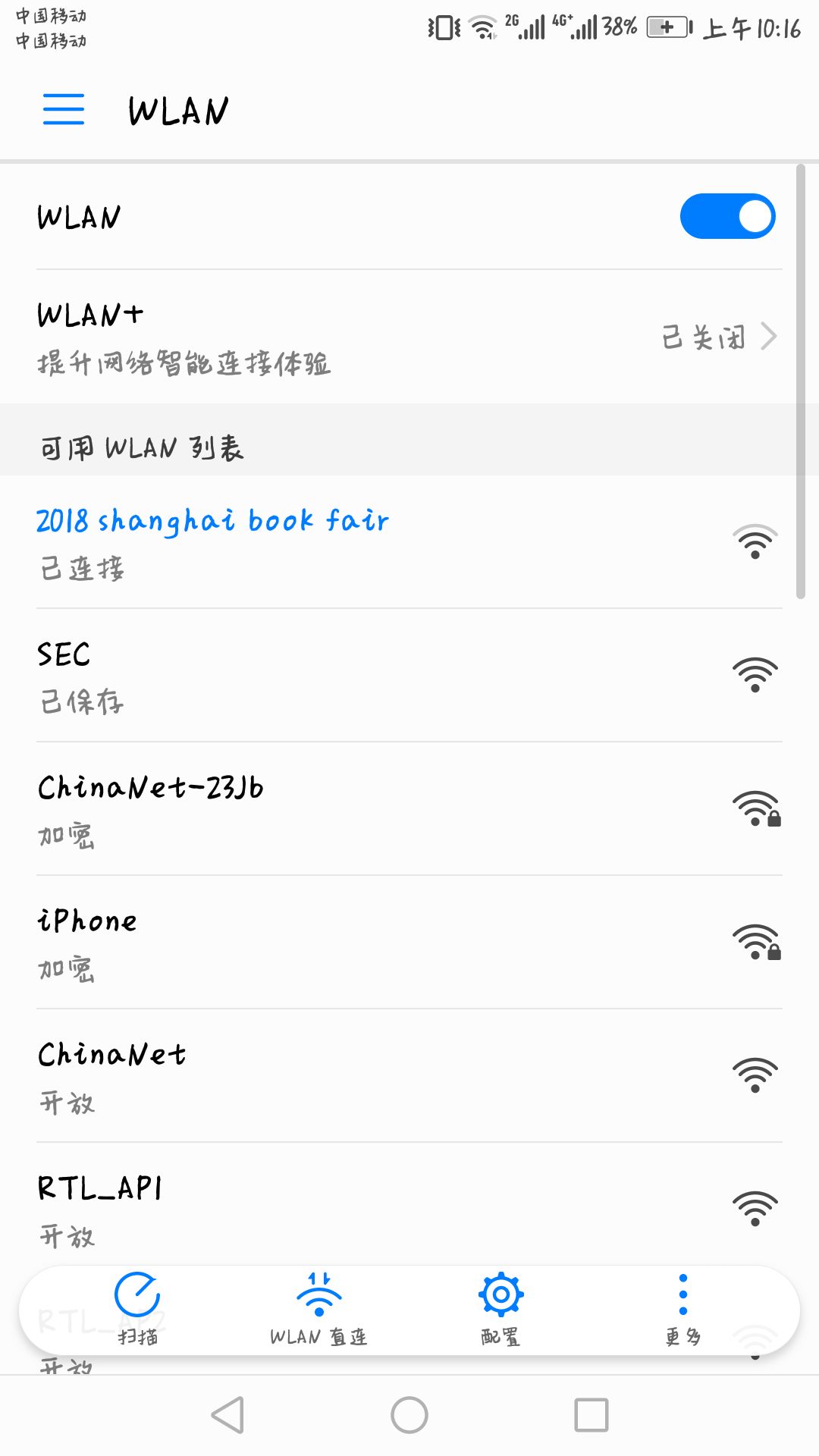Open the 更多 overflow menu
Viewport: 819px width, 1456px height.
(x=682, y=1310)
